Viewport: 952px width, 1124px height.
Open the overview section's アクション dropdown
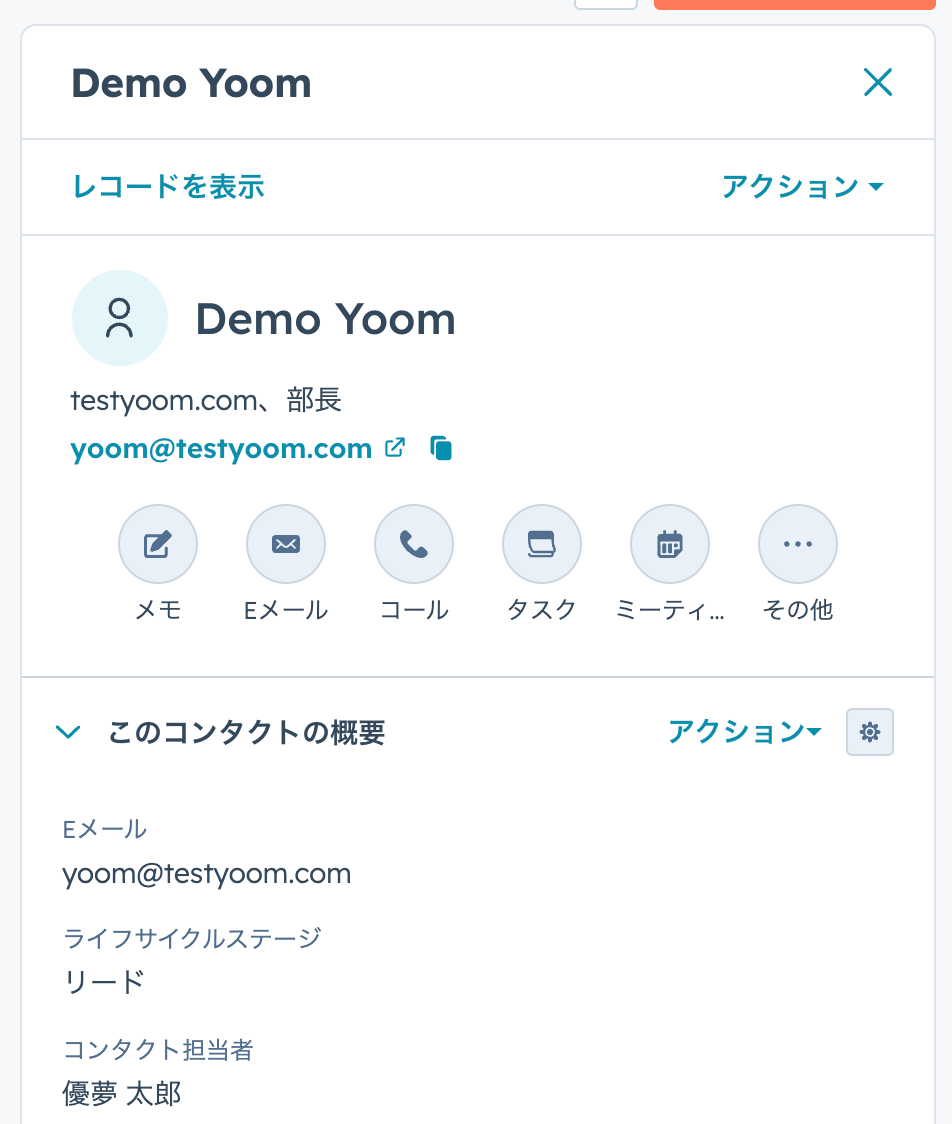pyautogui.click(x=745, y=732)
